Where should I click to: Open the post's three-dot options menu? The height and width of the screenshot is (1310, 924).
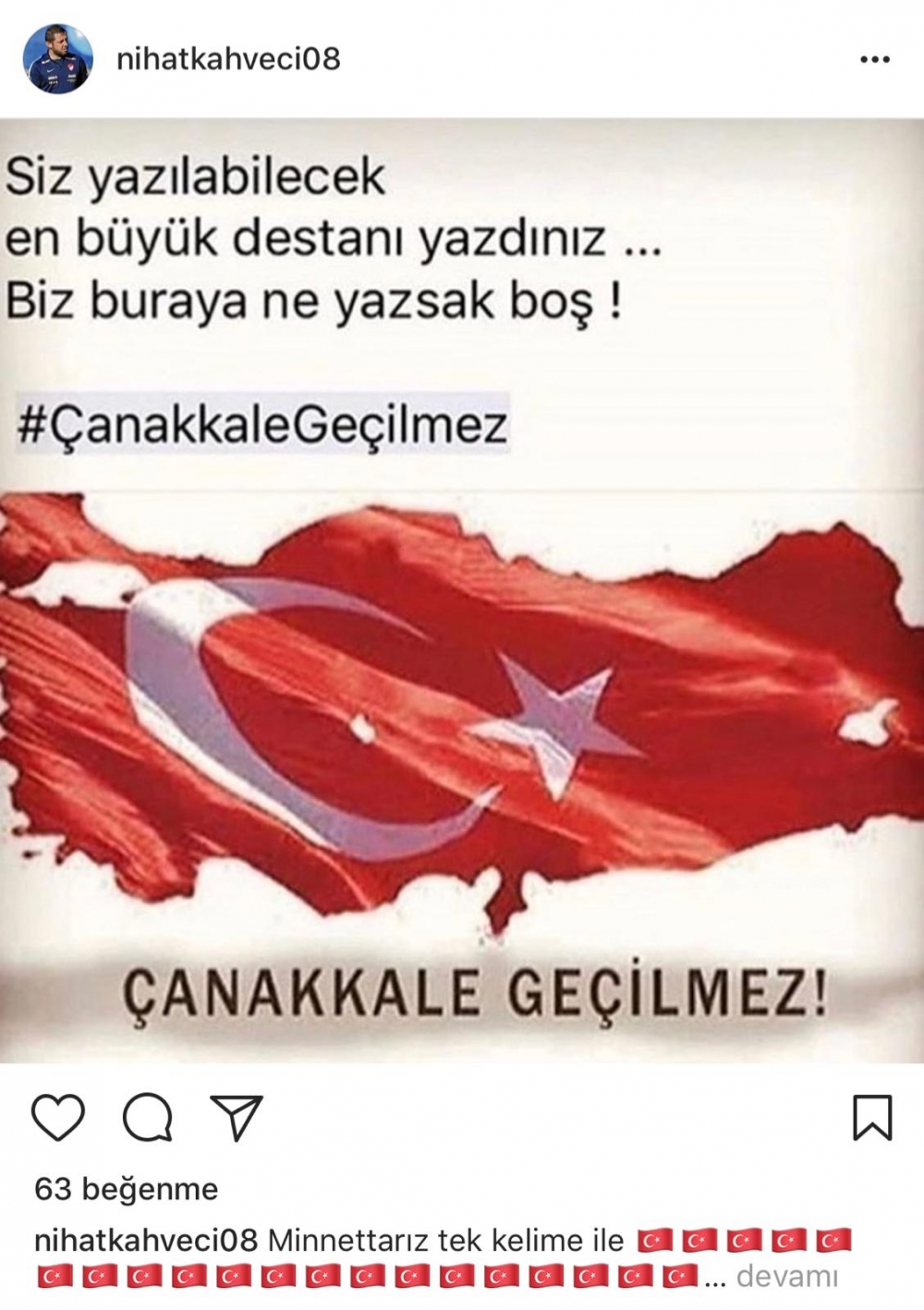click(x=874, y=60)
